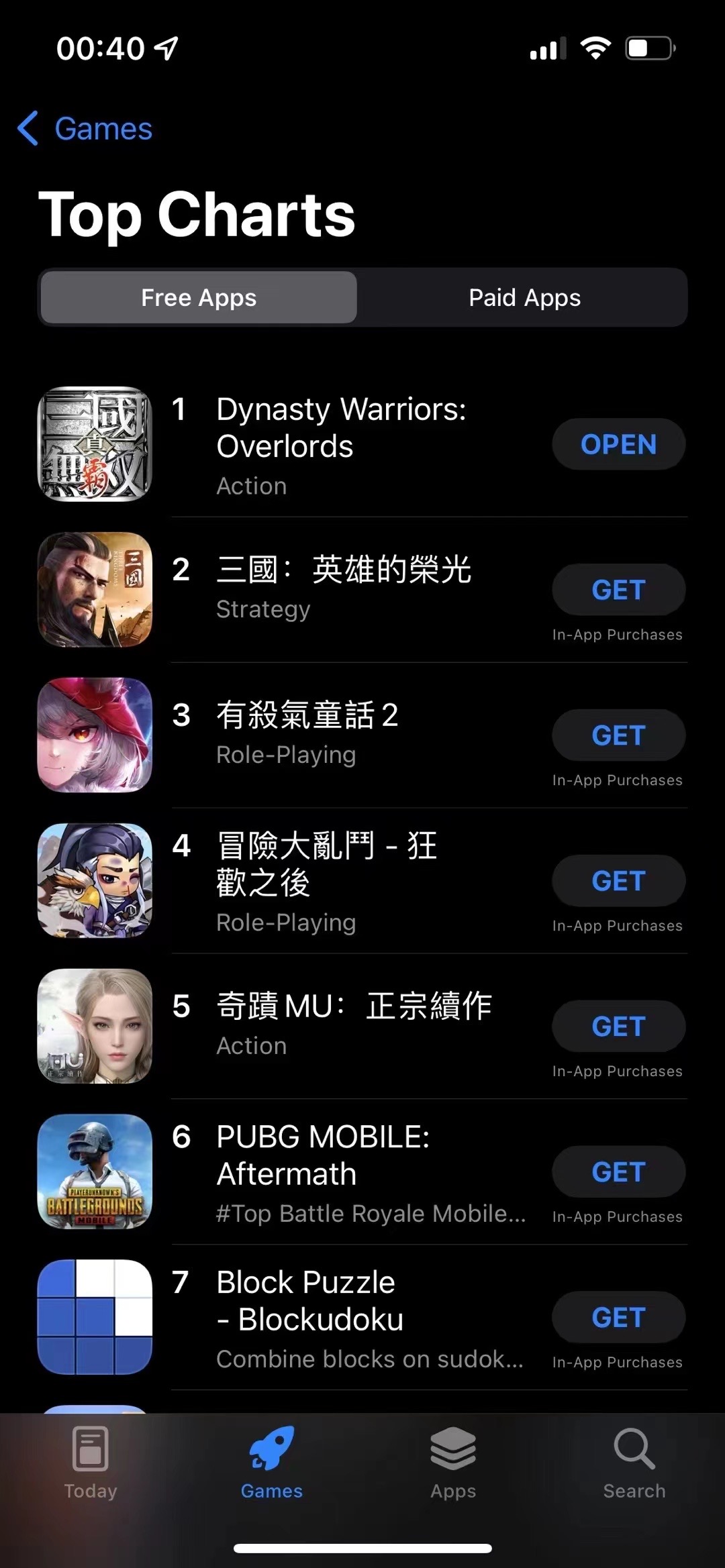This screenshot has height=1568, width=725.
Task: Select the Free Apps segment
Action: click(x=199, y=297)
